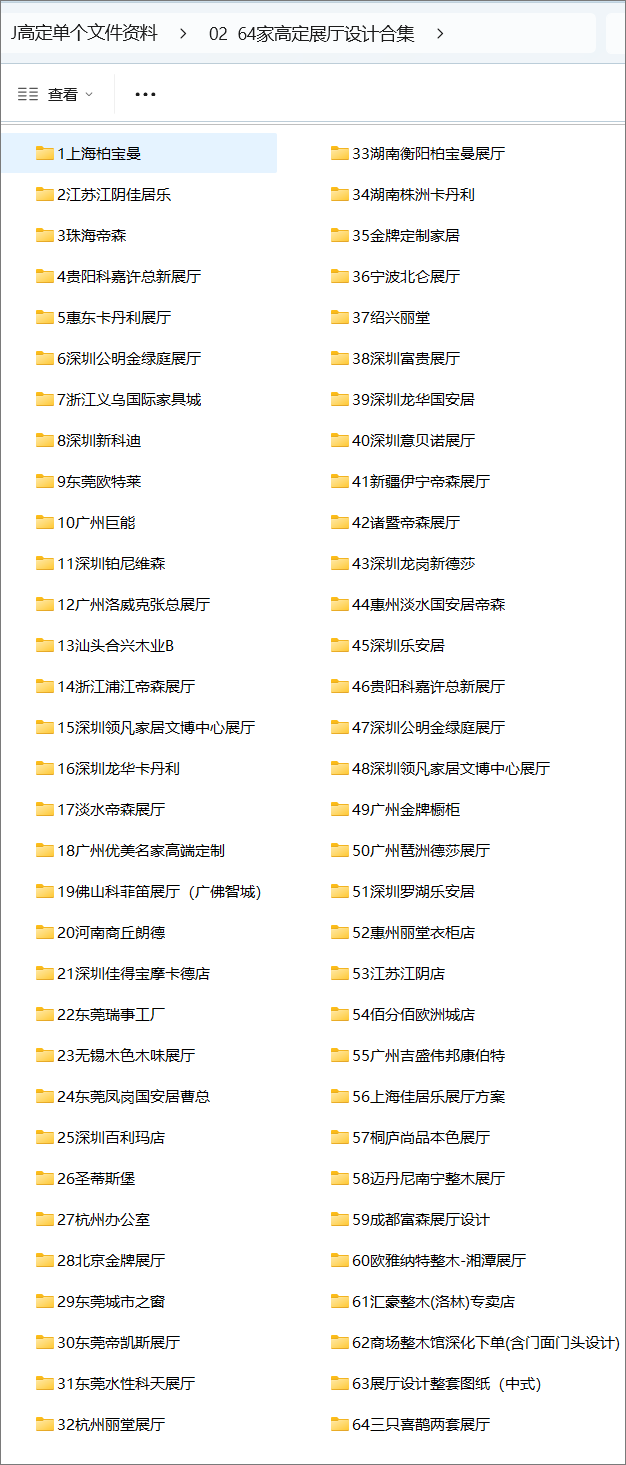Open 10广州巨能 folder
The width and height of the screenshot is (626, 1465).
click(95, 522)
